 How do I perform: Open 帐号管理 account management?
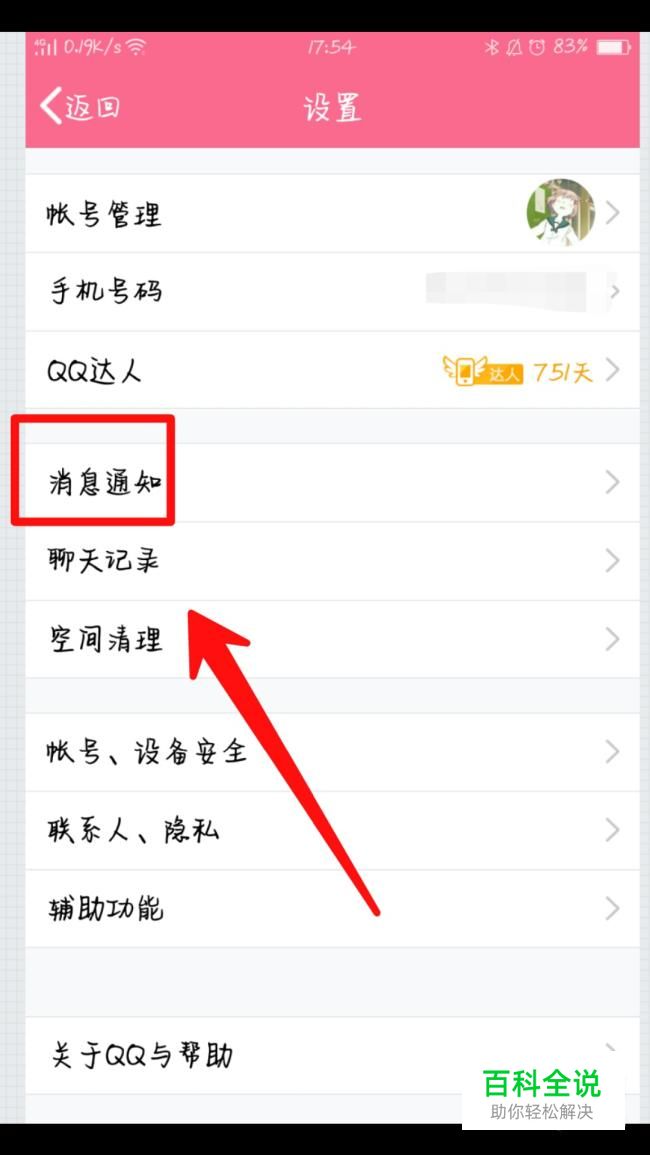[x=332, y=214]
